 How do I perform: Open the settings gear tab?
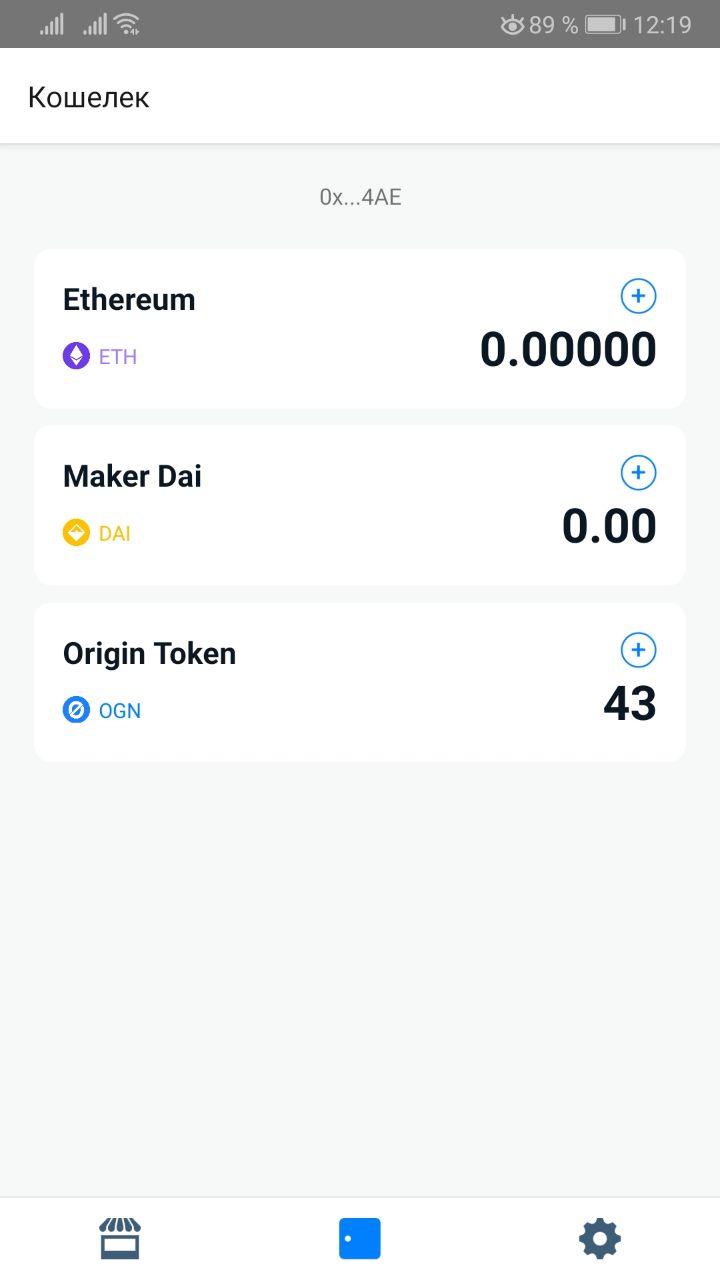coord(600,1239)
